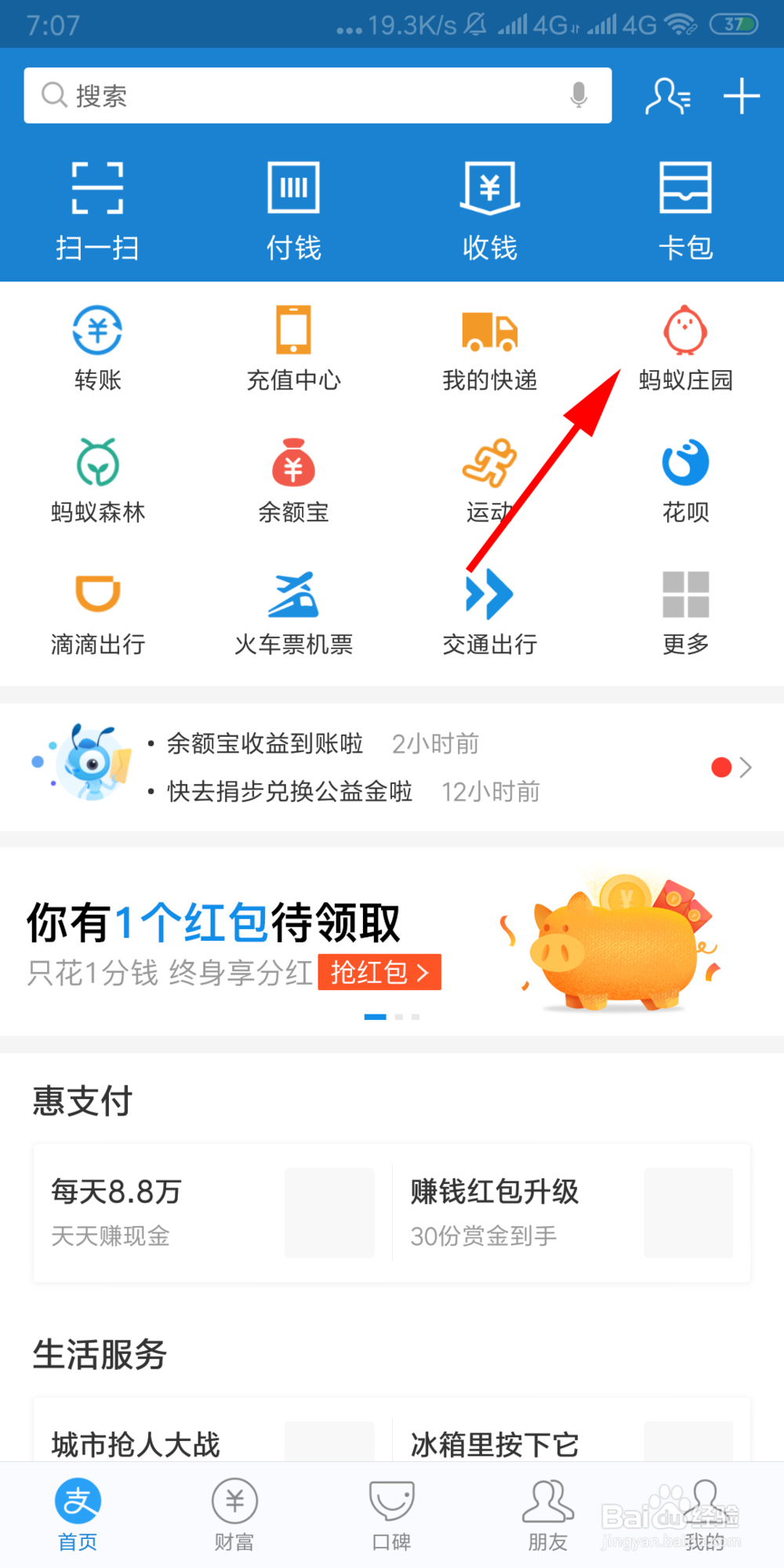784x1568 pixels.
Task: Tap the microphone in the search bar
Action: [578, 95]
